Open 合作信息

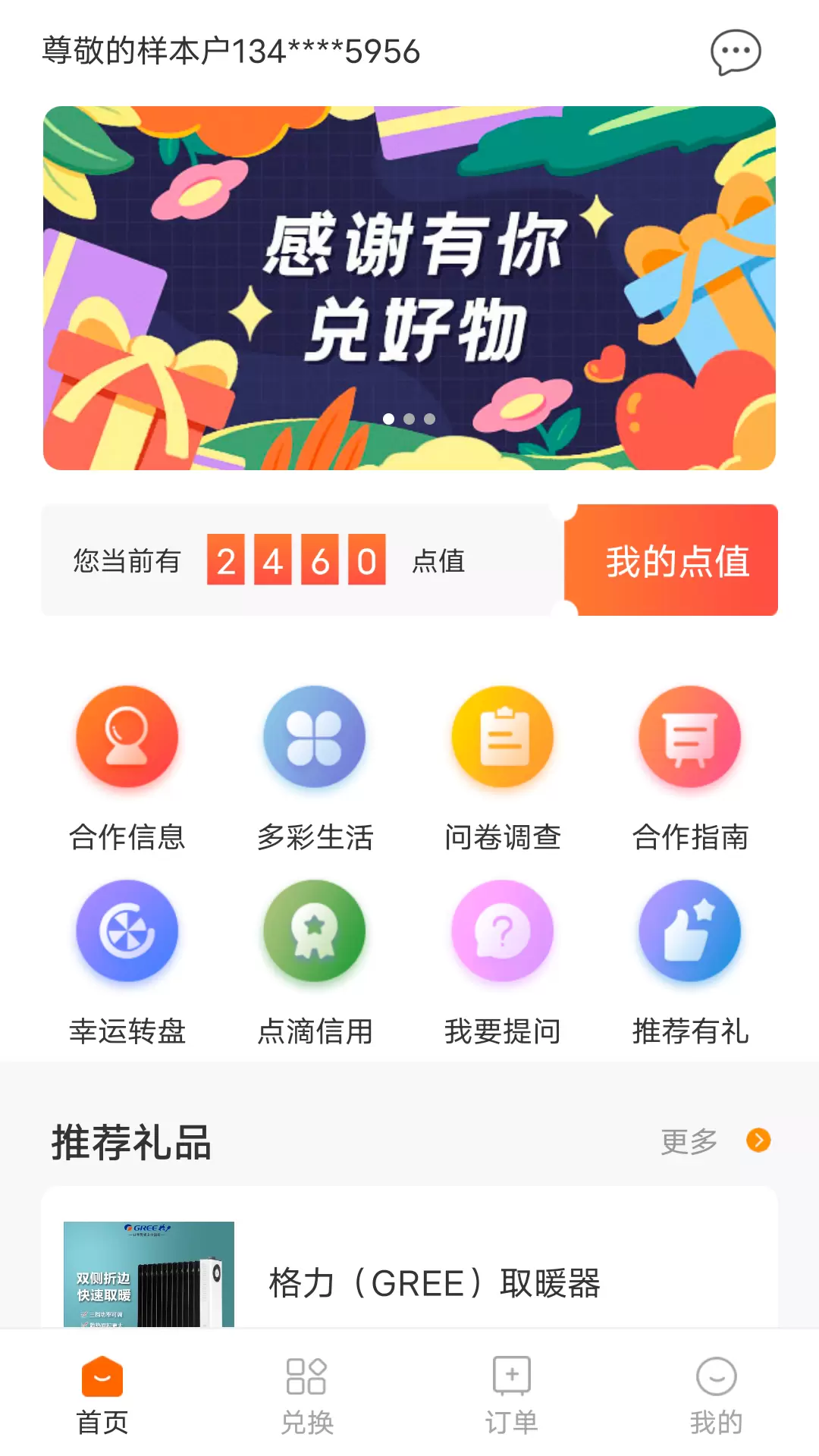coord(127,769)
